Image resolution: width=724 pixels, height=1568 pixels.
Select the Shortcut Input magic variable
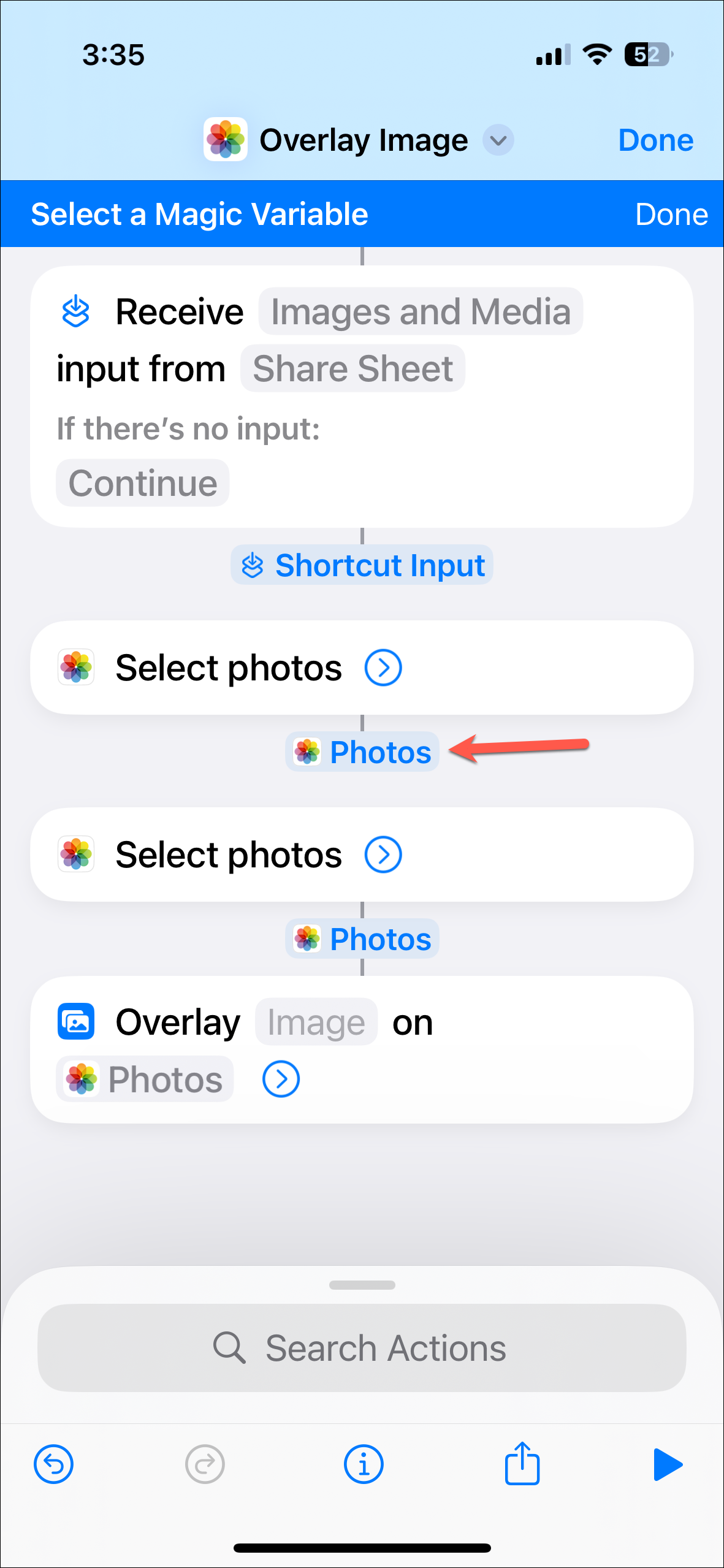click(362, 565)
